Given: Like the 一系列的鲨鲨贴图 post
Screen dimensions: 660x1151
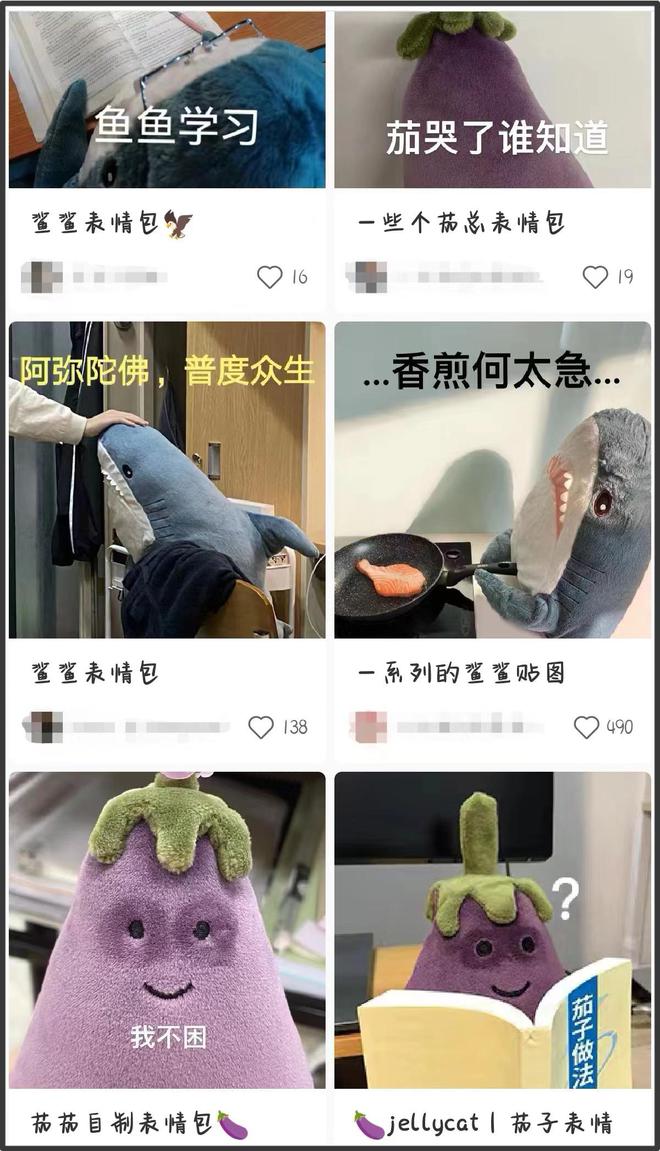Looking at the screenshot, I should coord(587,727).
